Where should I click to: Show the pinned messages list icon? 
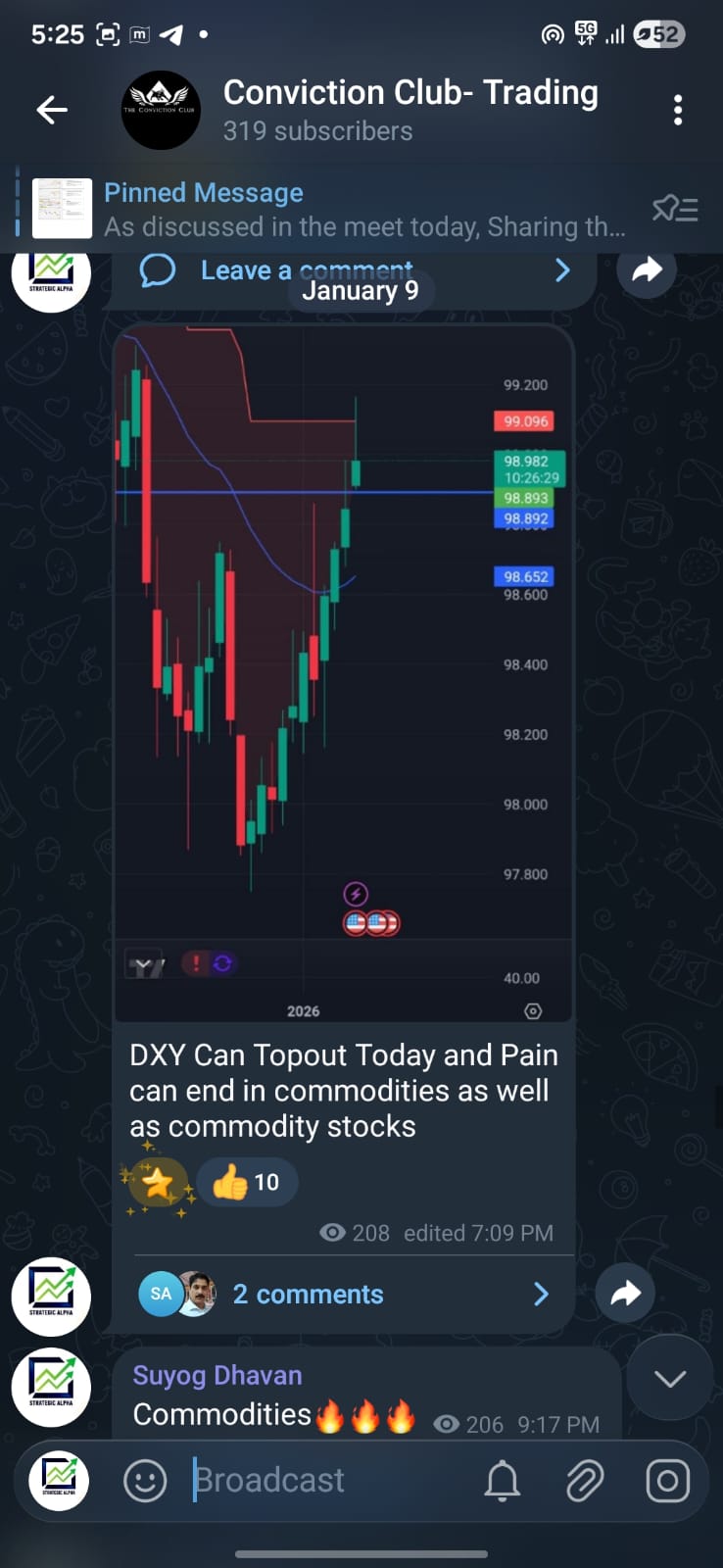[x=675, y=209]
